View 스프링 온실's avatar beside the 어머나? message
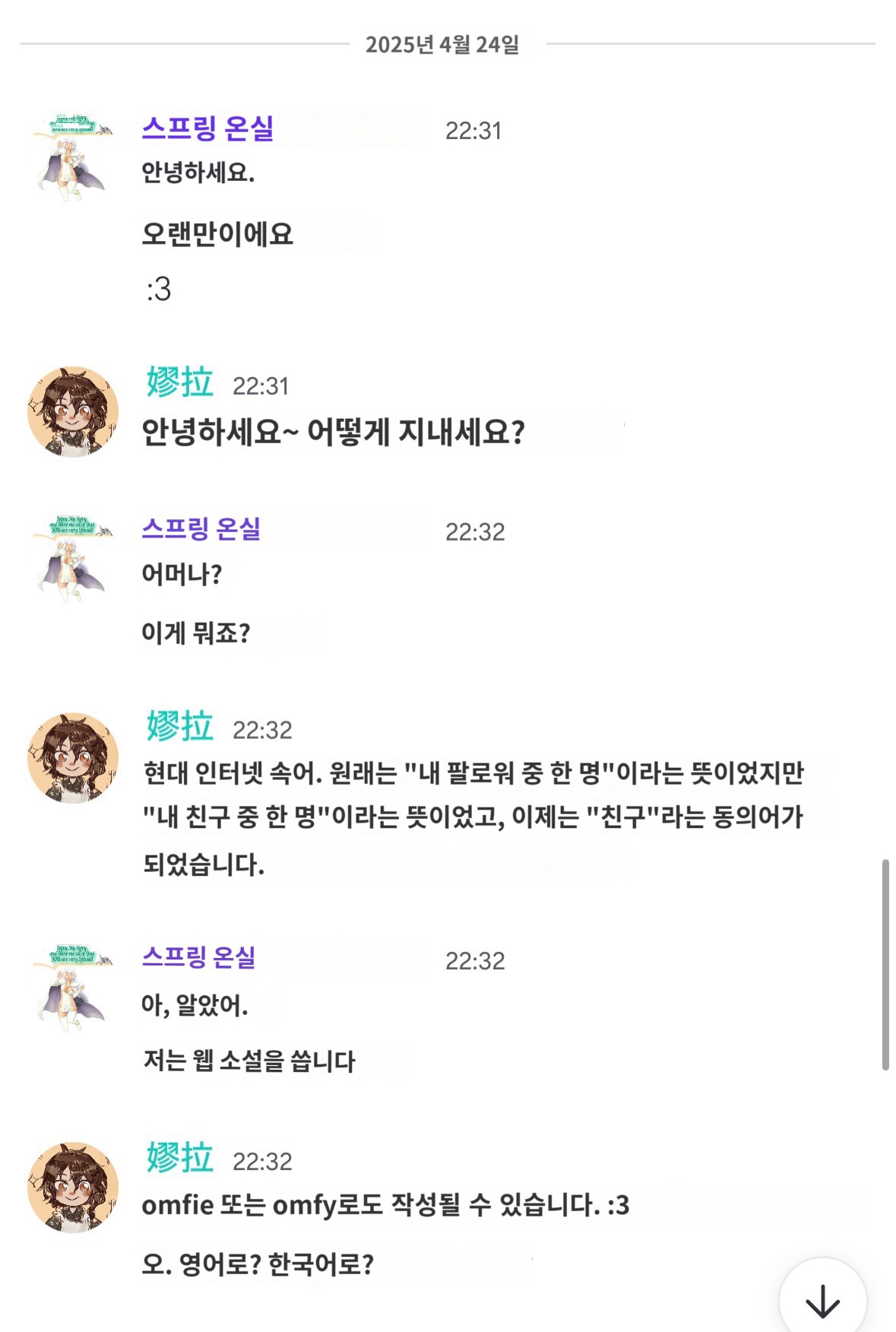Viewport: 896px width, 1332px height. pyautogui.click(x=72, y=560)
